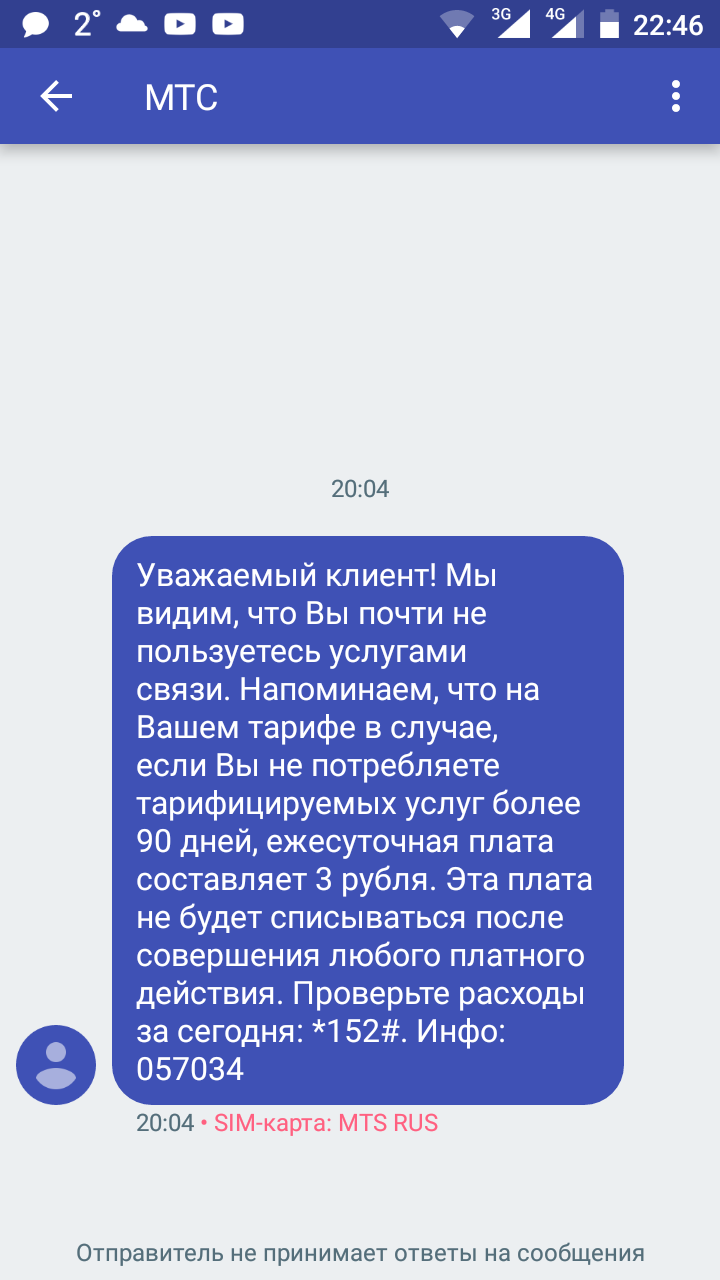
Task: Tap the MTS message bubble
Action: tap(367, 820)
